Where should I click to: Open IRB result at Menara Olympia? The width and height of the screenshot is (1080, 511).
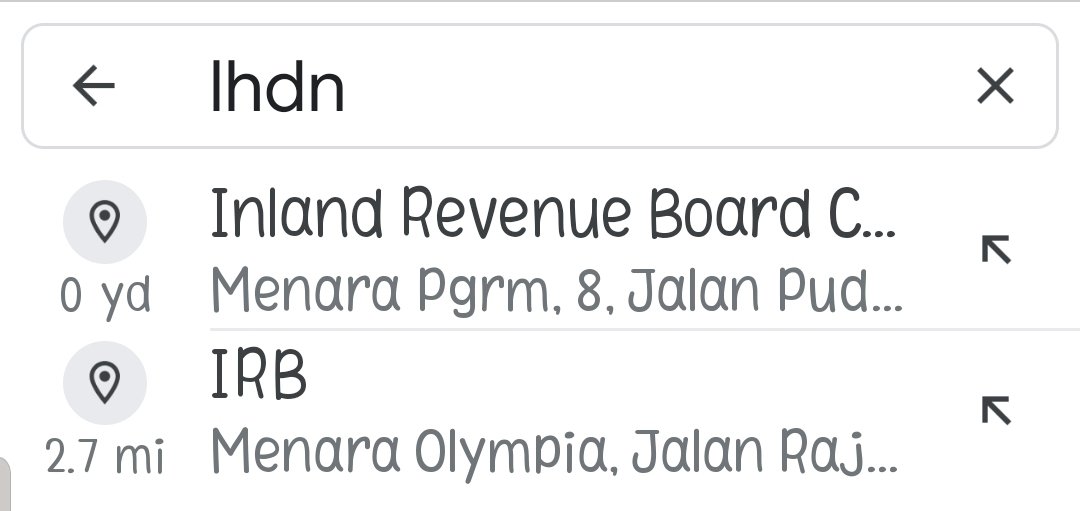[x=555, y=412]
